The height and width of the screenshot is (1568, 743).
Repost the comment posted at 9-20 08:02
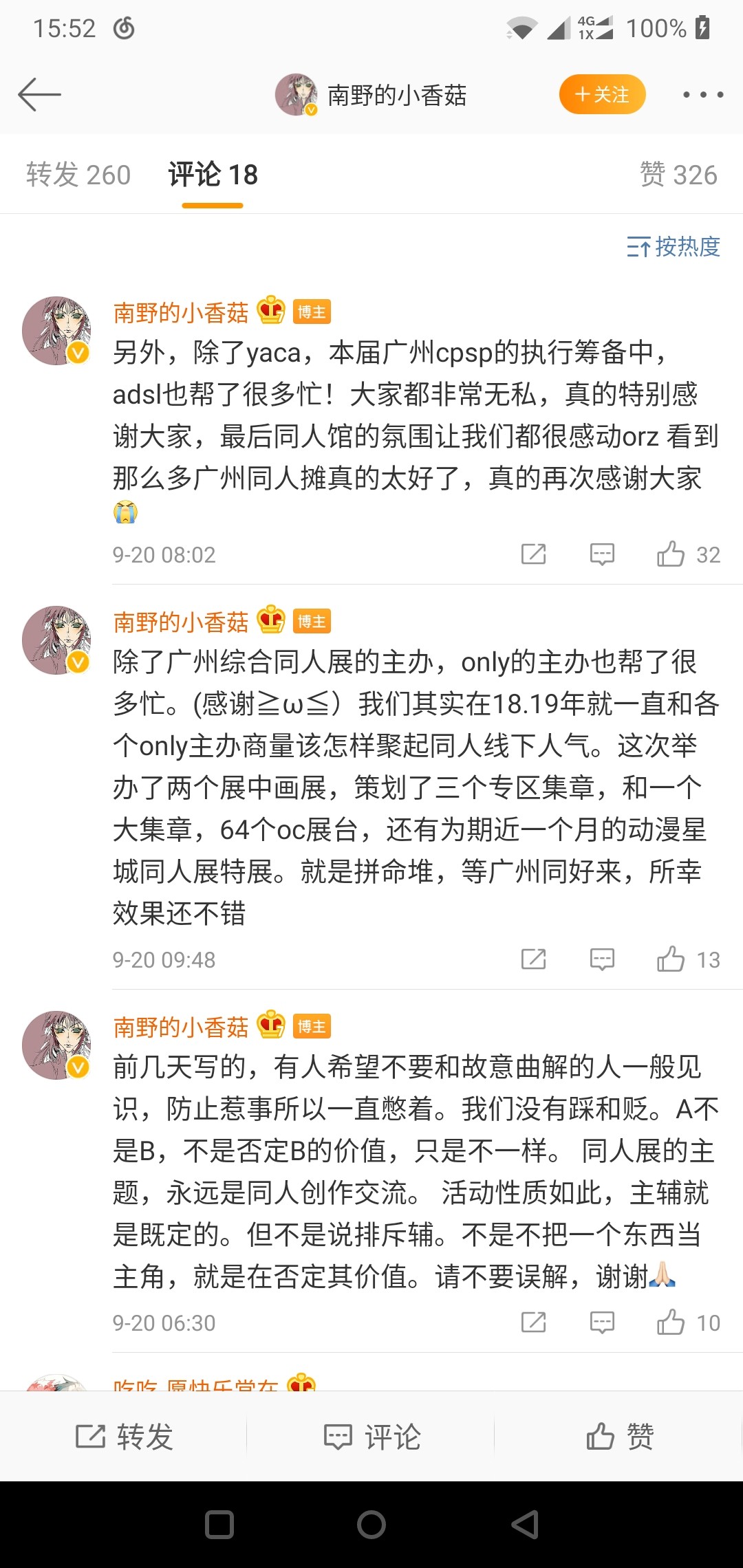point(533,554)
